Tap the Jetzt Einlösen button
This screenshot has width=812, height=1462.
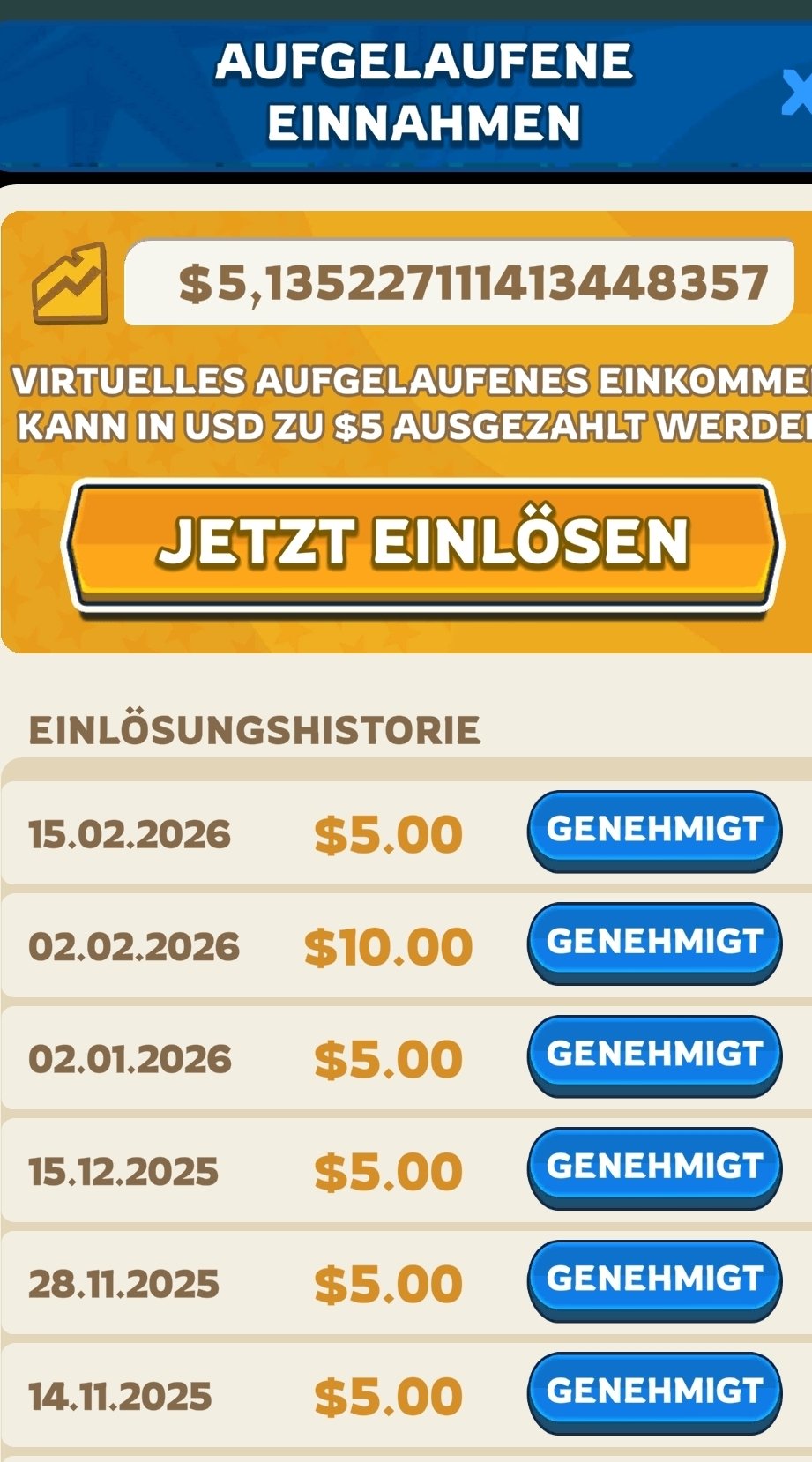pyautogui.click(x=421, y=543)
